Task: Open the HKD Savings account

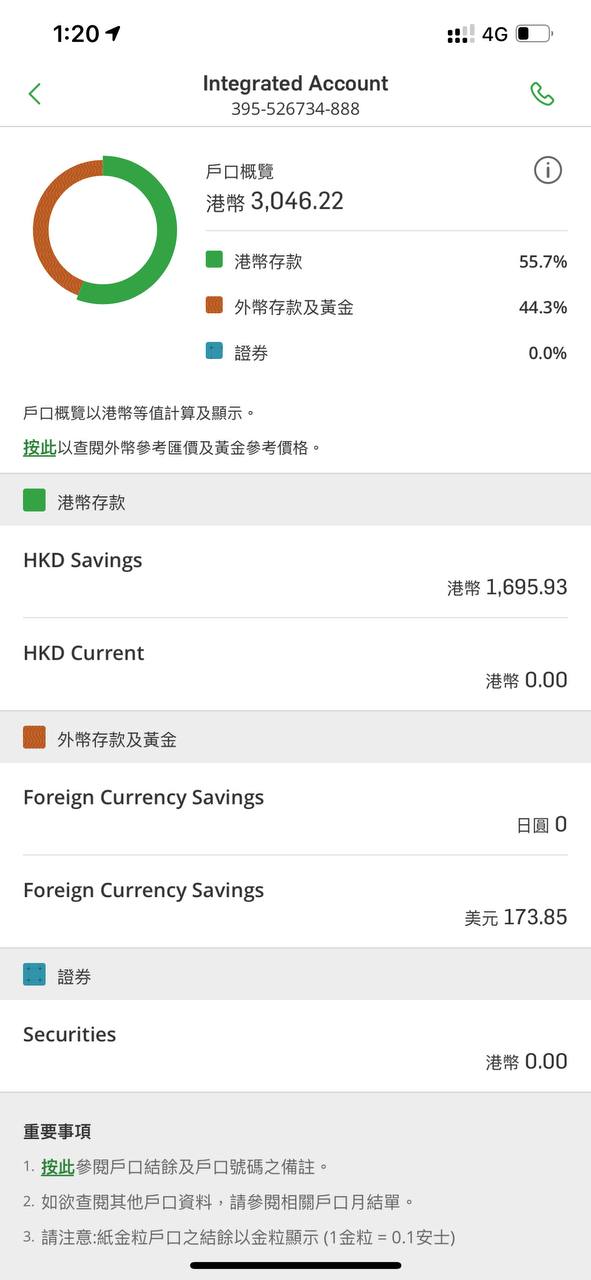Action: [295, 572]
